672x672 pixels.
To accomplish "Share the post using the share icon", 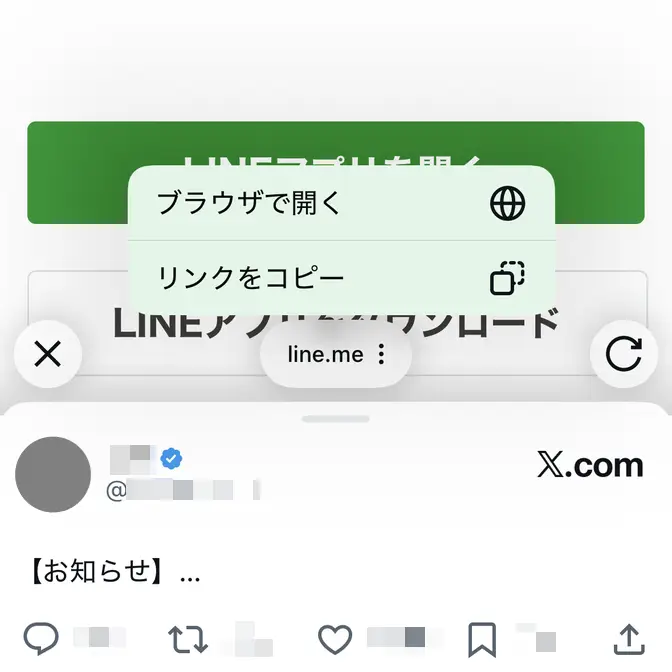I will coord(627,638).
